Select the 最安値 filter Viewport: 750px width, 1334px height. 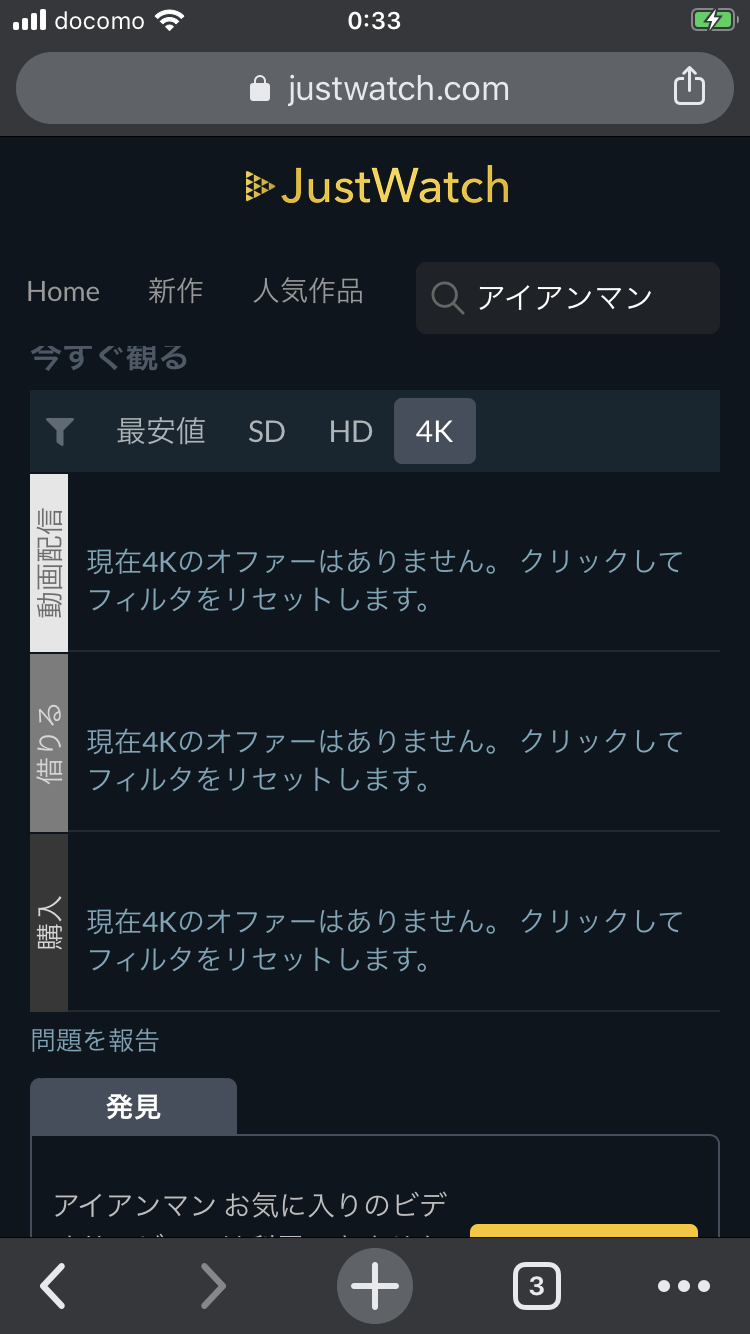pos(161,431)
